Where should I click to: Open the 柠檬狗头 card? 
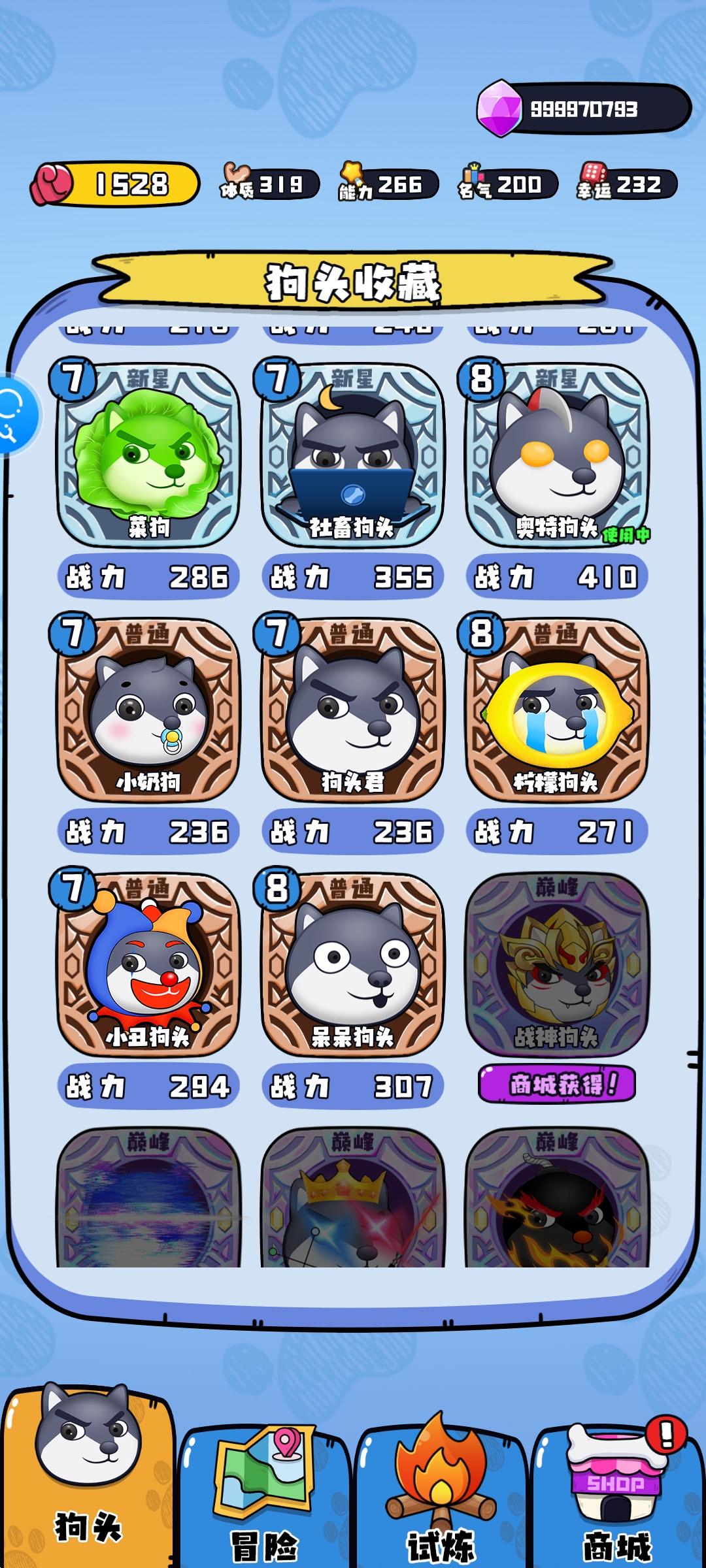coord(556,710)
